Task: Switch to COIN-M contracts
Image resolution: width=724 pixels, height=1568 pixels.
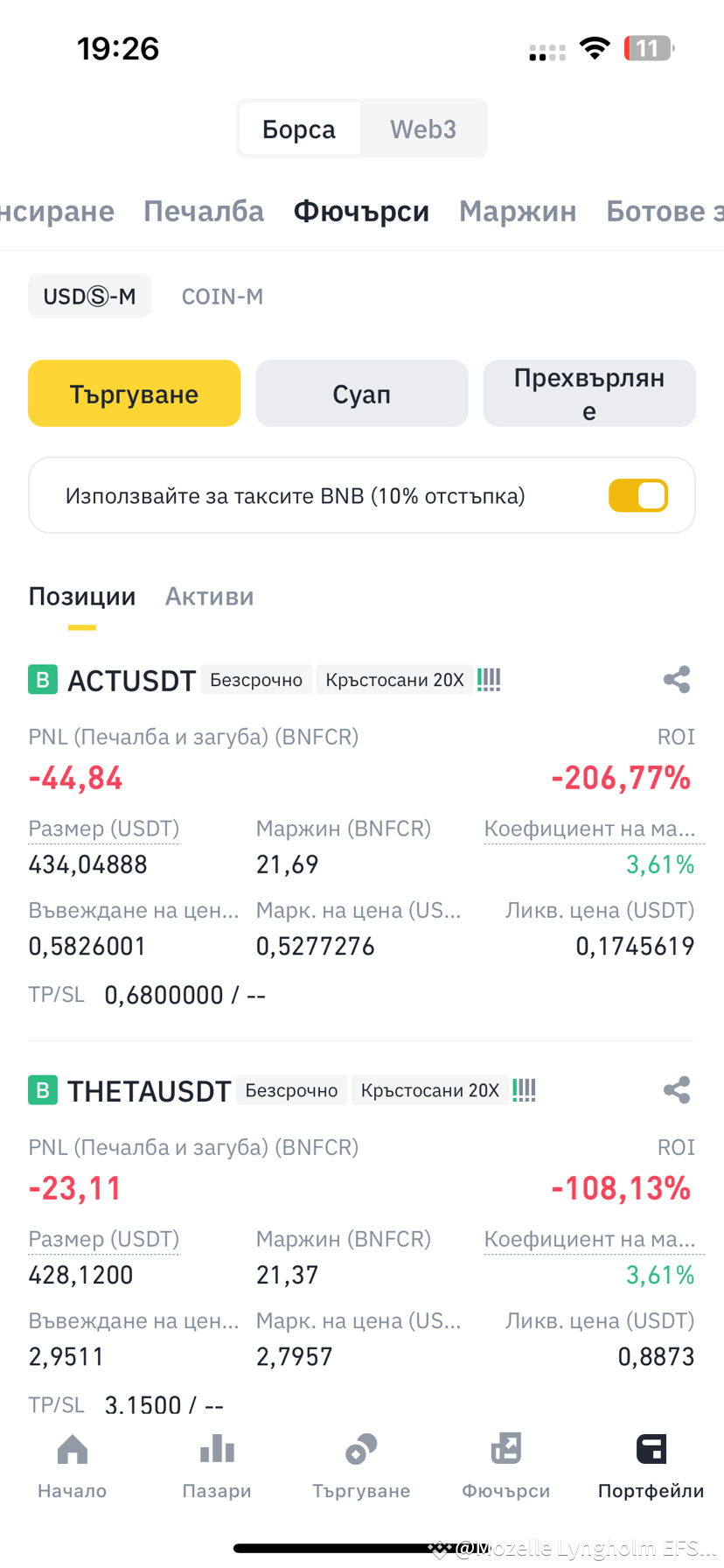Action: click(222, 296)
